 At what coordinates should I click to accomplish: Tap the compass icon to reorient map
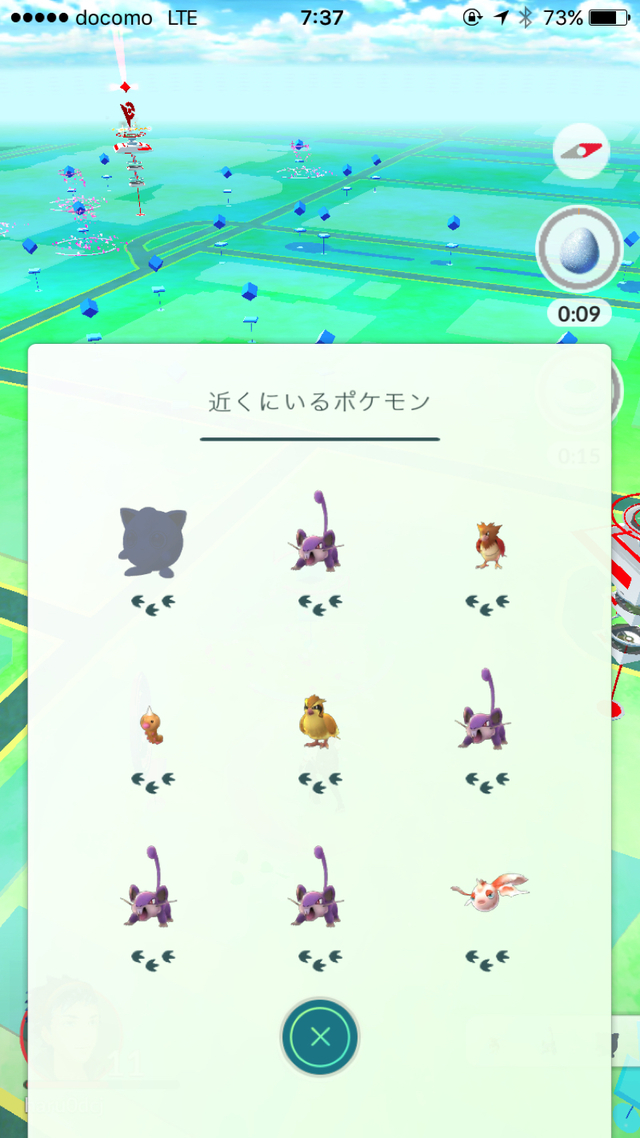pos(581,152)
